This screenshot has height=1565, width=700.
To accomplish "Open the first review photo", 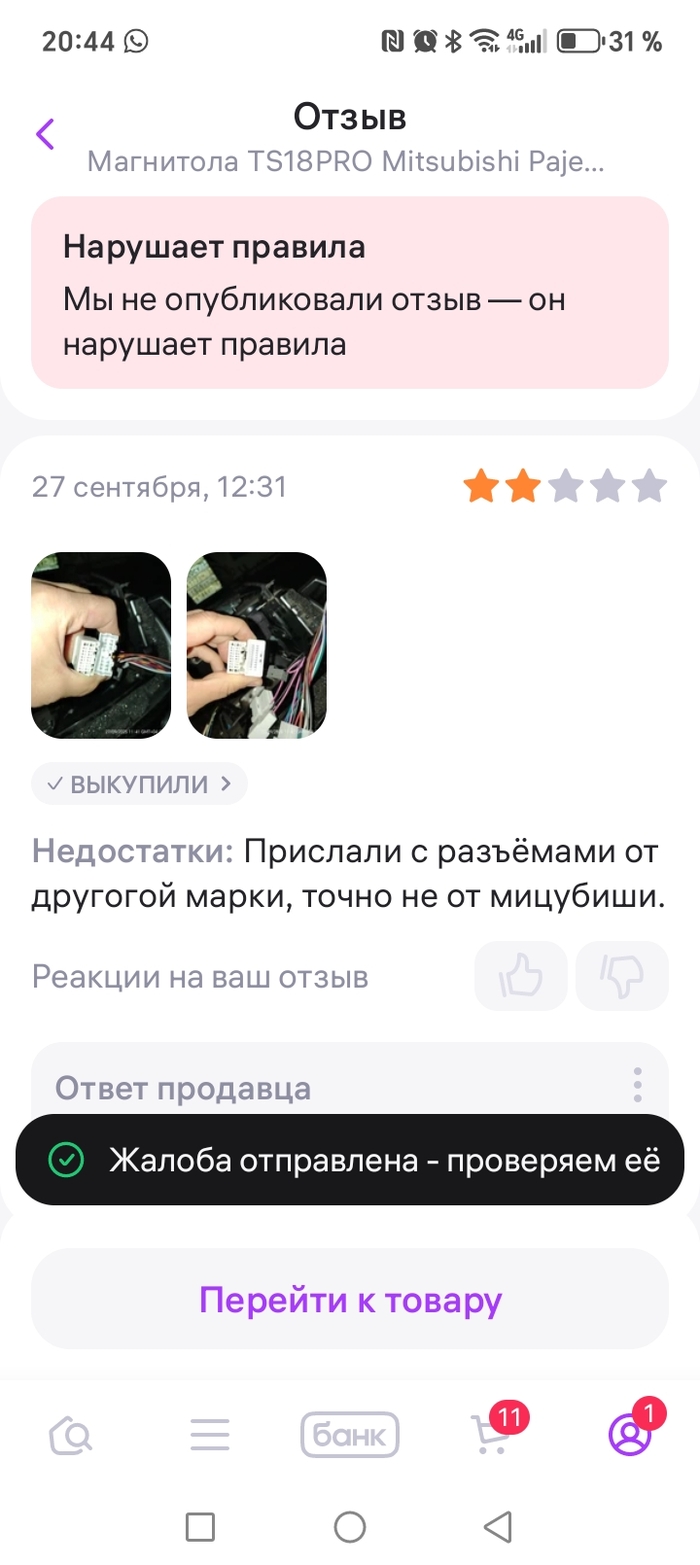I will (101, 645).
